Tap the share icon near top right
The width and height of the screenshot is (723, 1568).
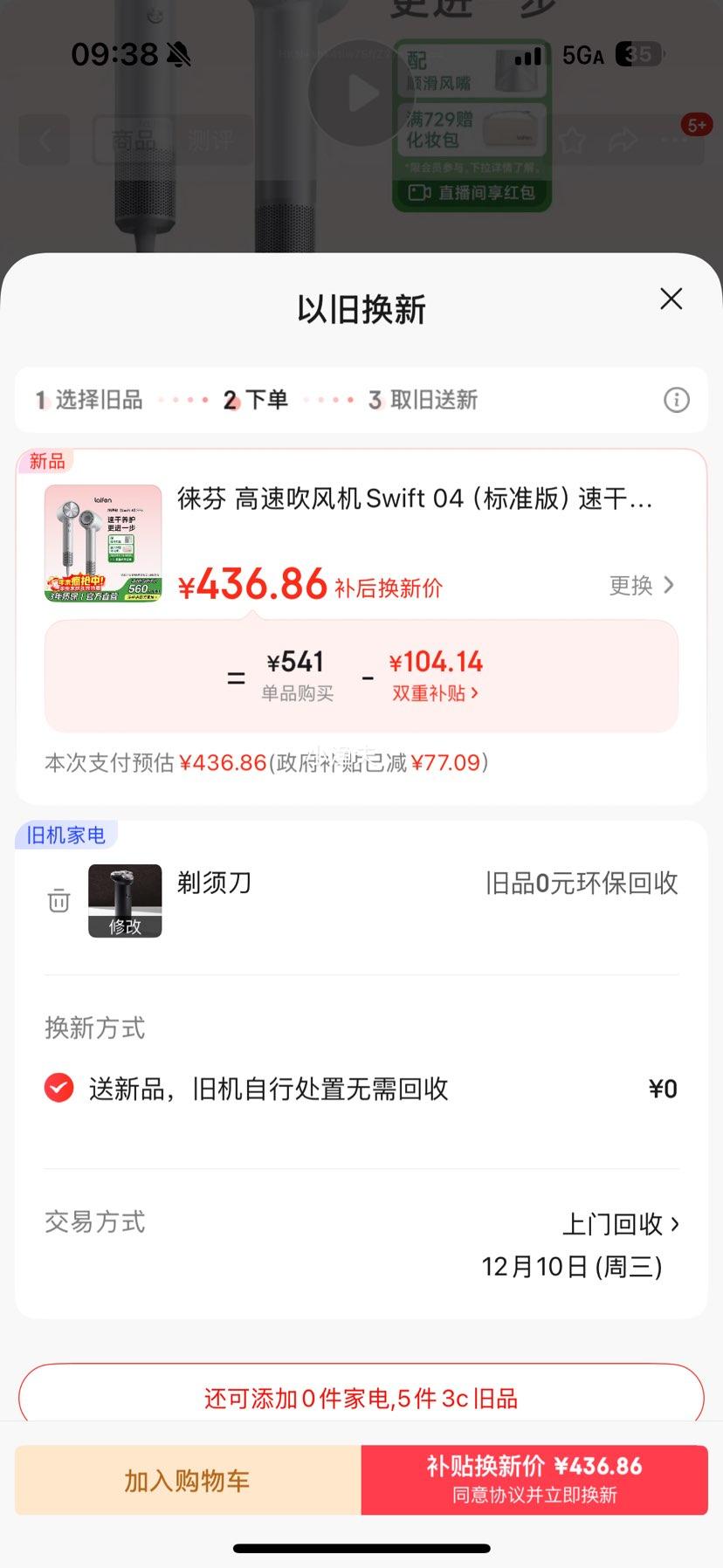623,141
